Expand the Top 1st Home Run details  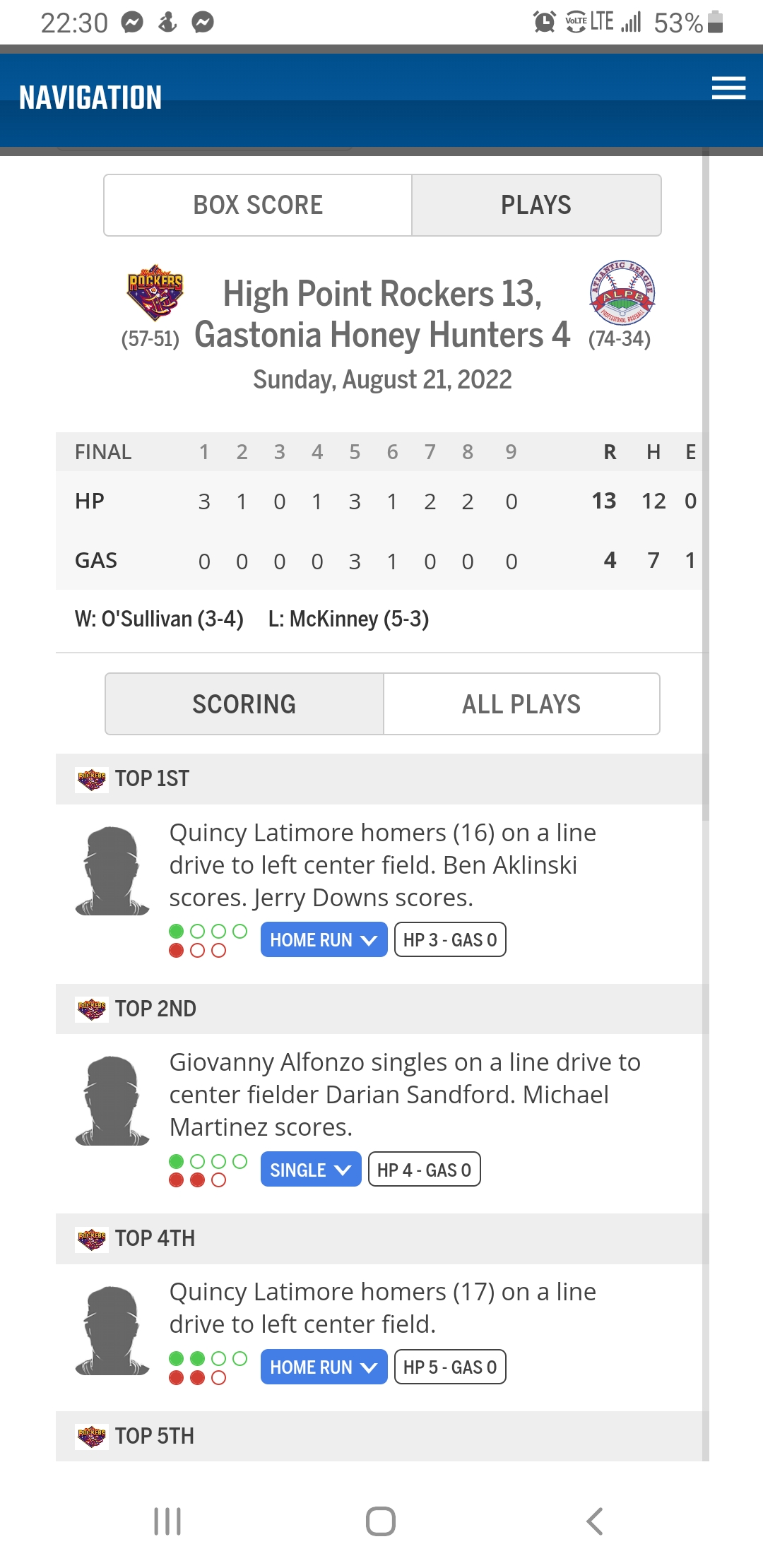[x=324, y=940]
